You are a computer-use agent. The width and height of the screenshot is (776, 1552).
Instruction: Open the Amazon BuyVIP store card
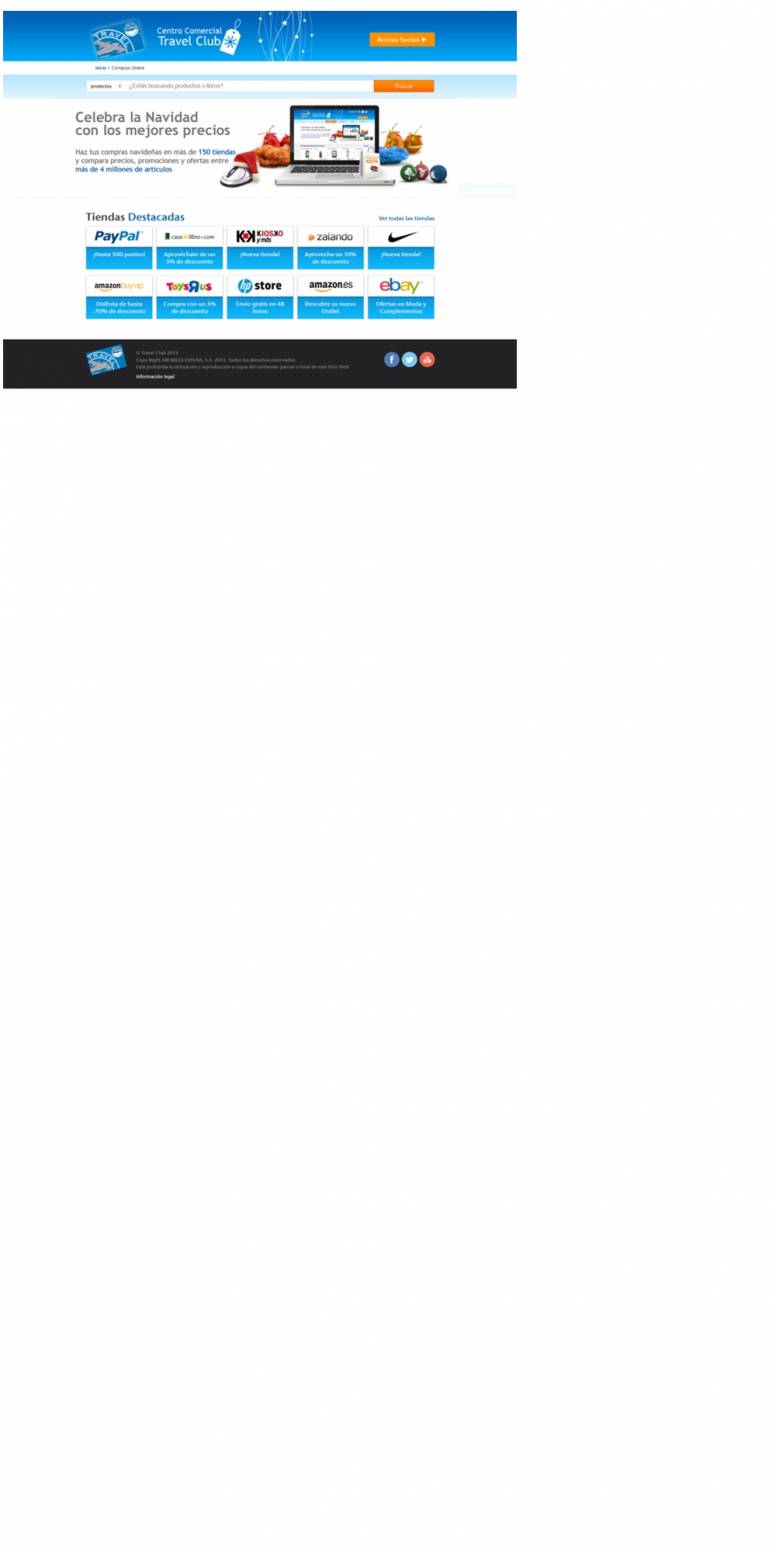(119, 297)
